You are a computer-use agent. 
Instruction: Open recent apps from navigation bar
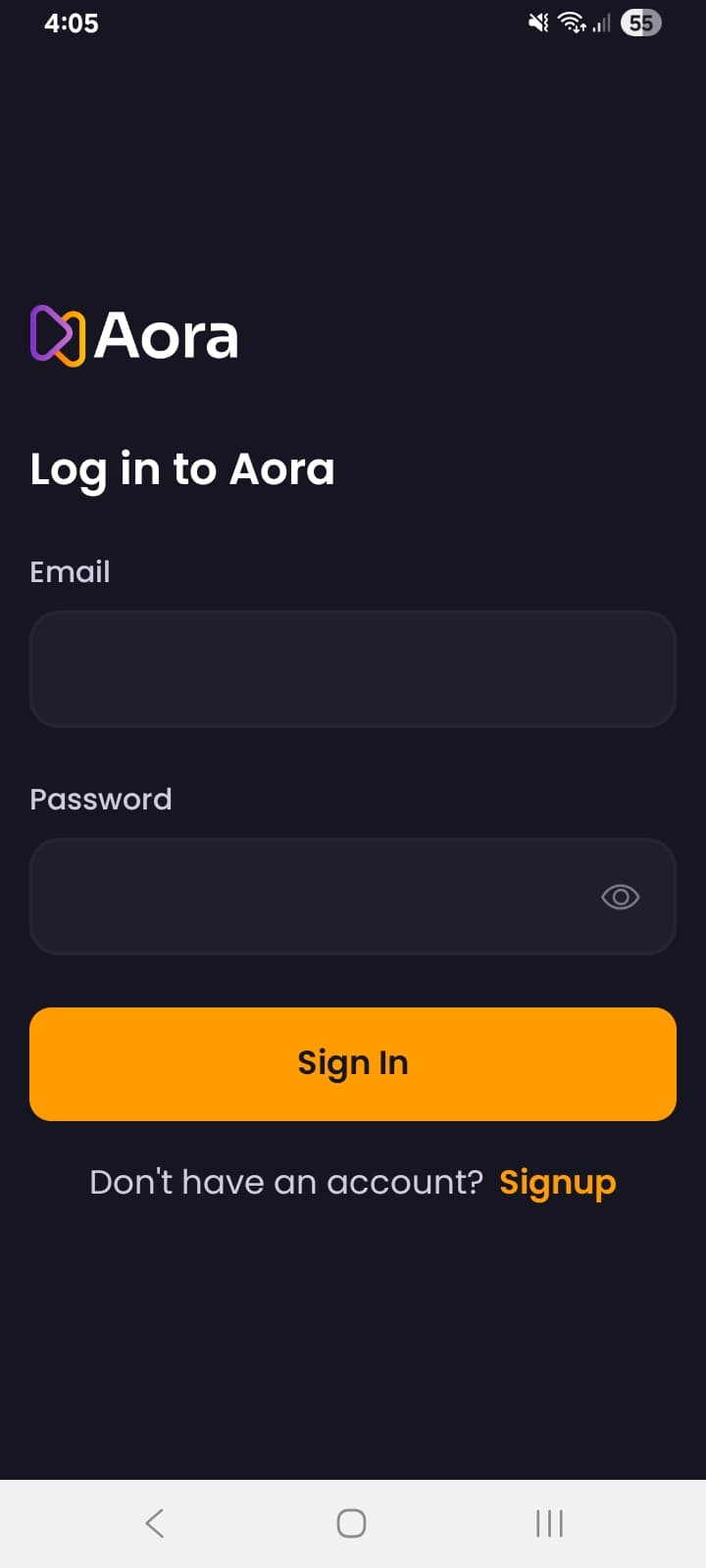click(x=548, y=1523)
